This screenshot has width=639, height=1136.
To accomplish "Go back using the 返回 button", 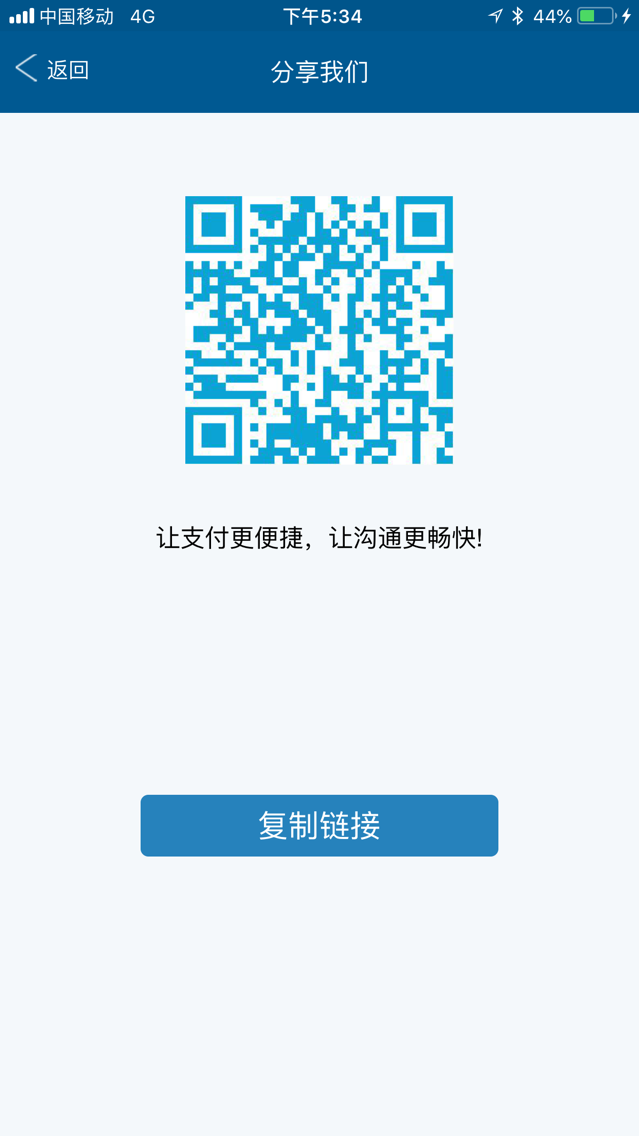I will pyautogui.click(x=54, y=70).
